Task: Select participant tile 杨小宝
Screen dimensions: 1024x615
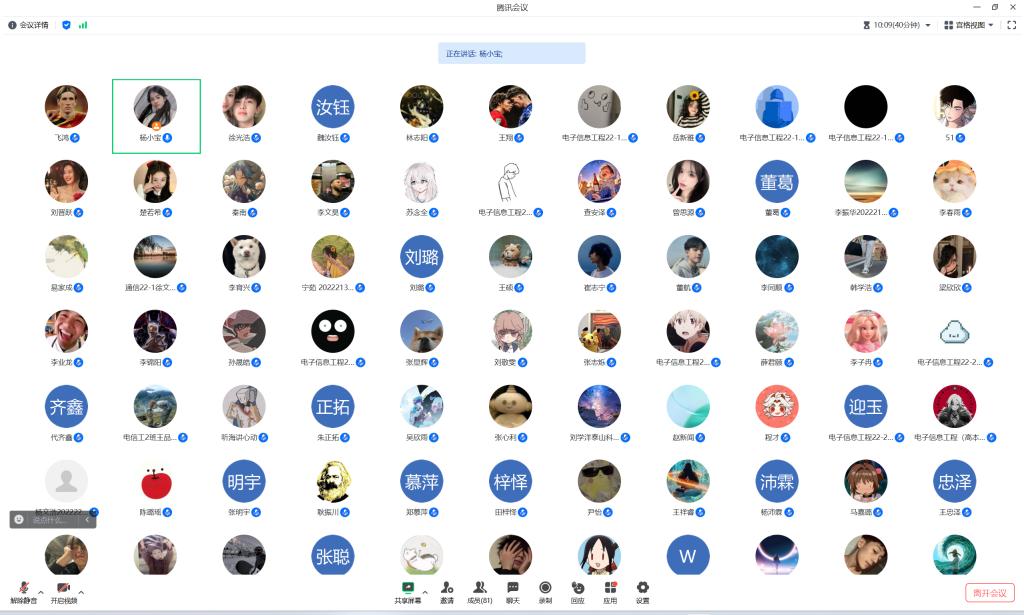Action: (x=156, y=116)
